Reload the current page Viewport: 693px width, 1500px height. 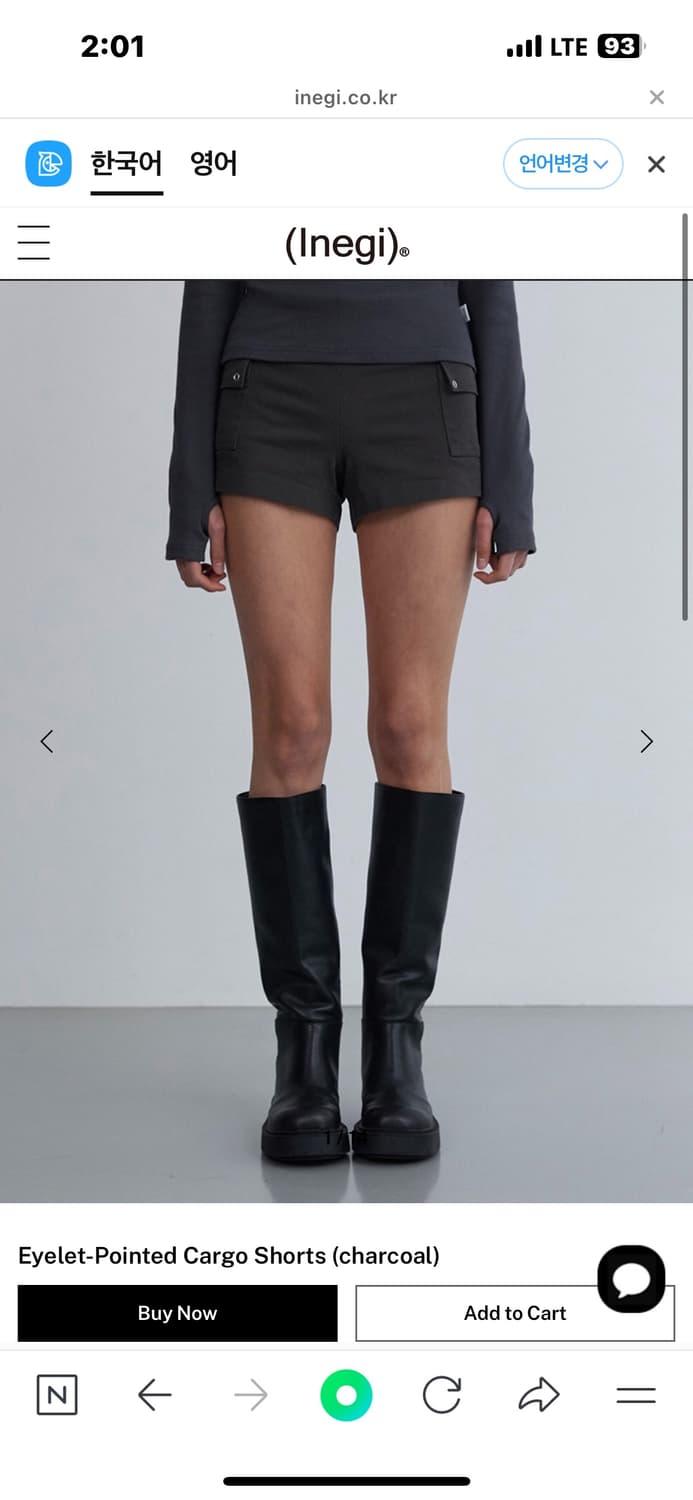[442, 1395]
